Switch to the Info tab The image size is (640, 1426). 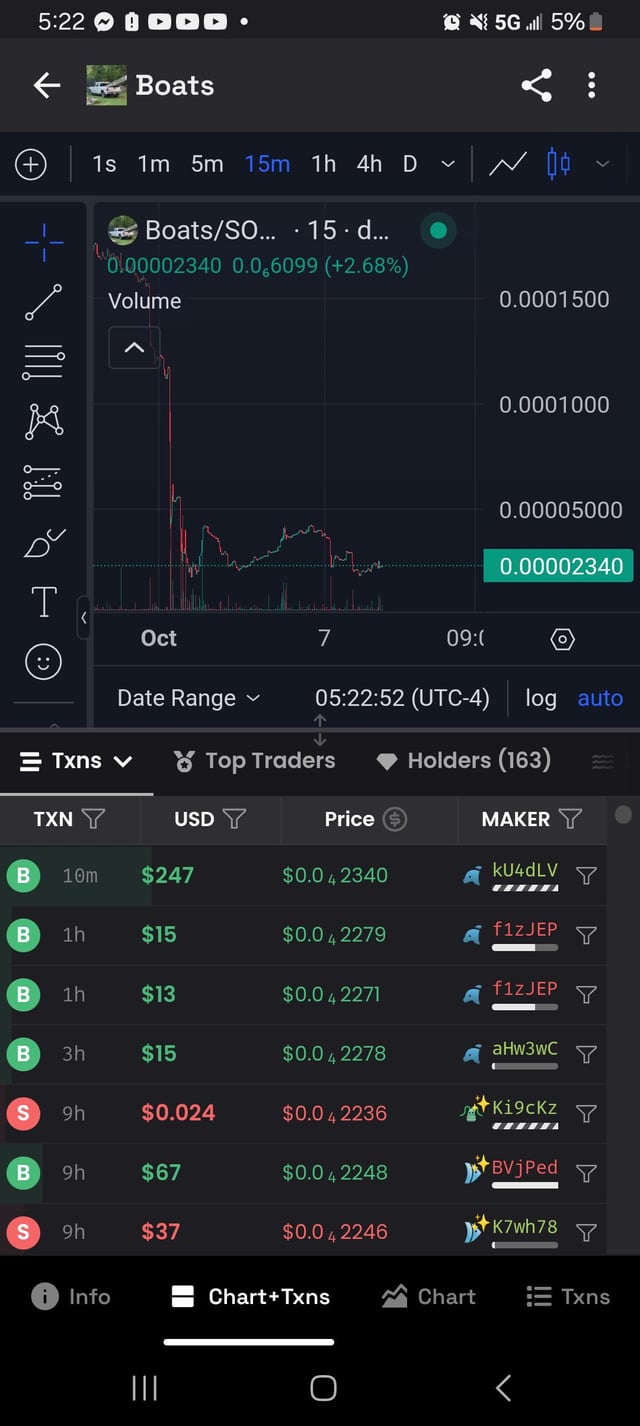(71, 1297)
